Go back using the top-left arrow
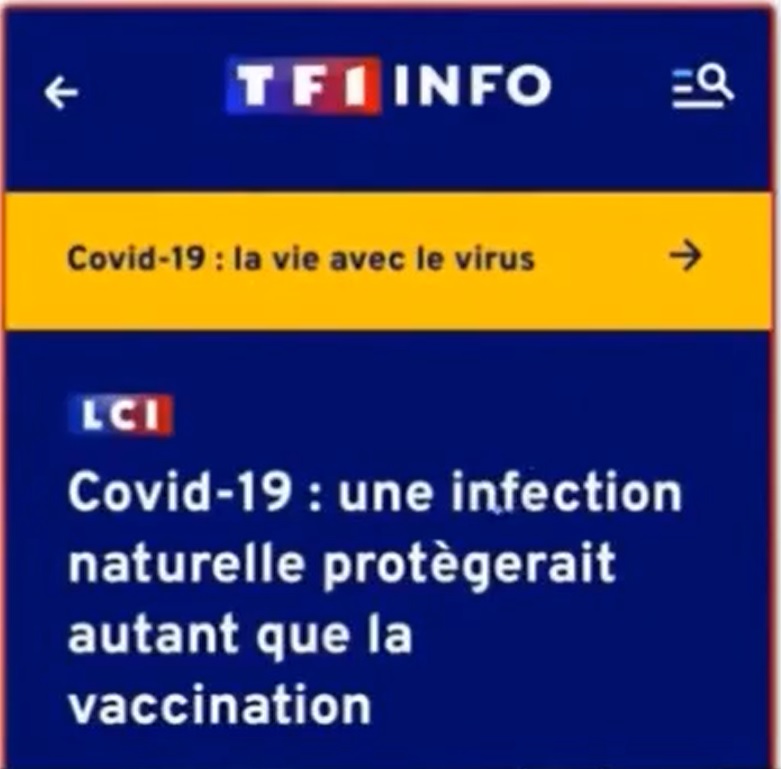 point(61,94)
